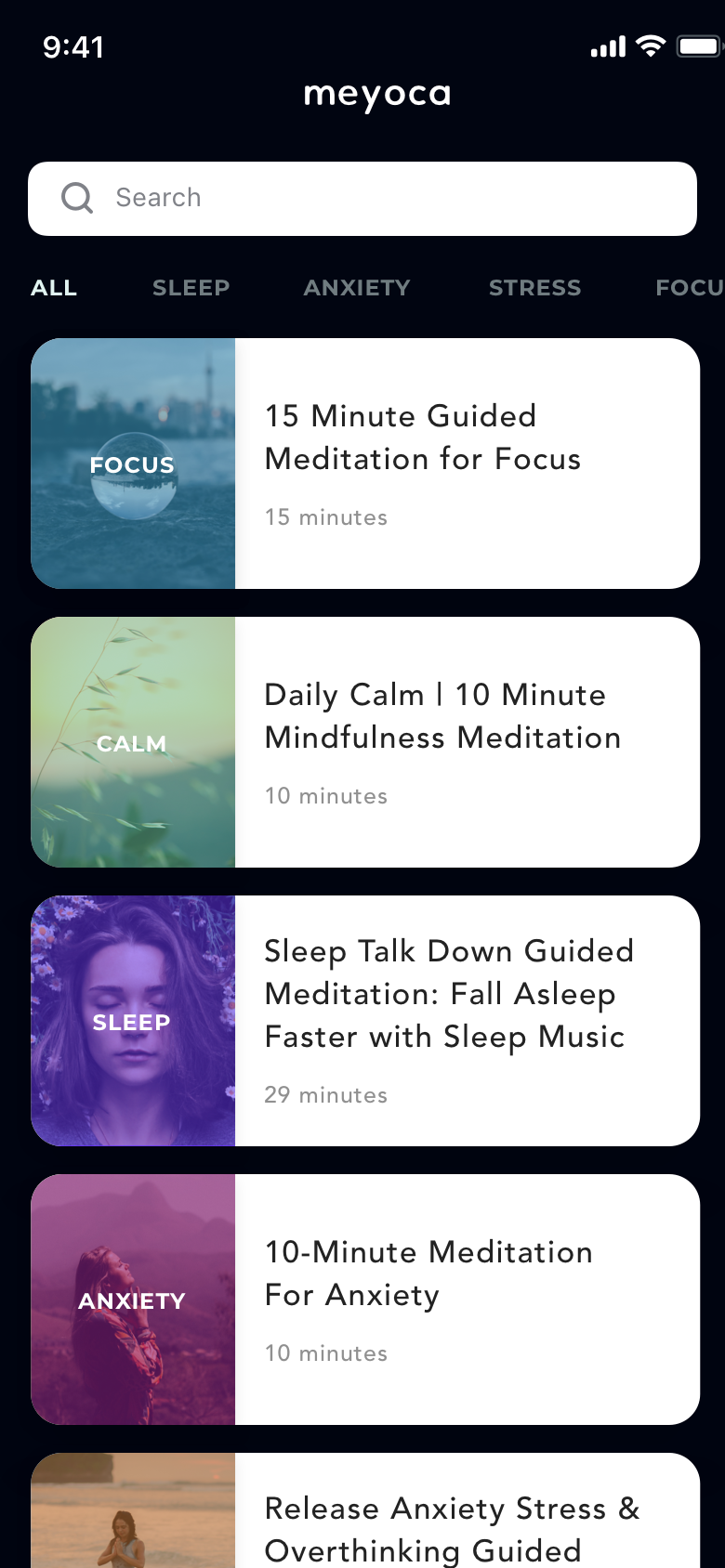This screenshot has width=725, height=1568.
Task: Switch to the ANXIETY tab
Action: coord(357,288)
